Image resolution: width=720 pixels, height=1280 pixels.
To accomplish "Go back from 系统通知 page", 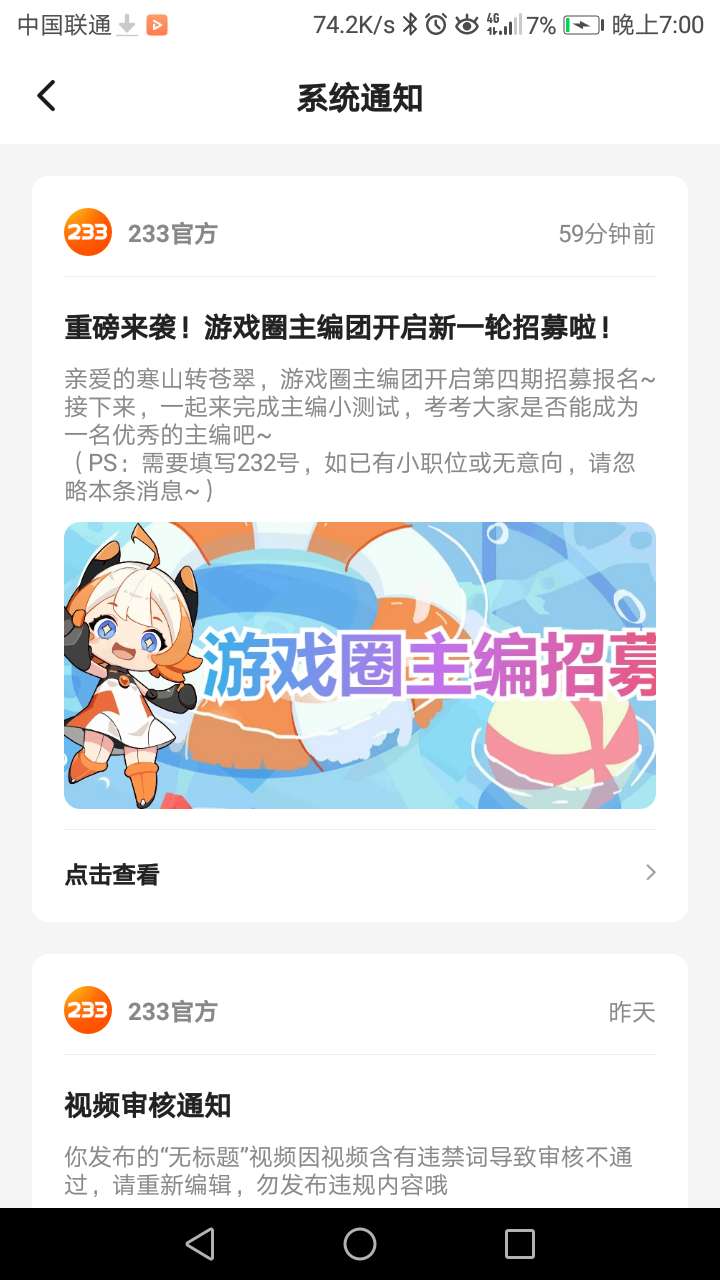I will click(46, 97).
